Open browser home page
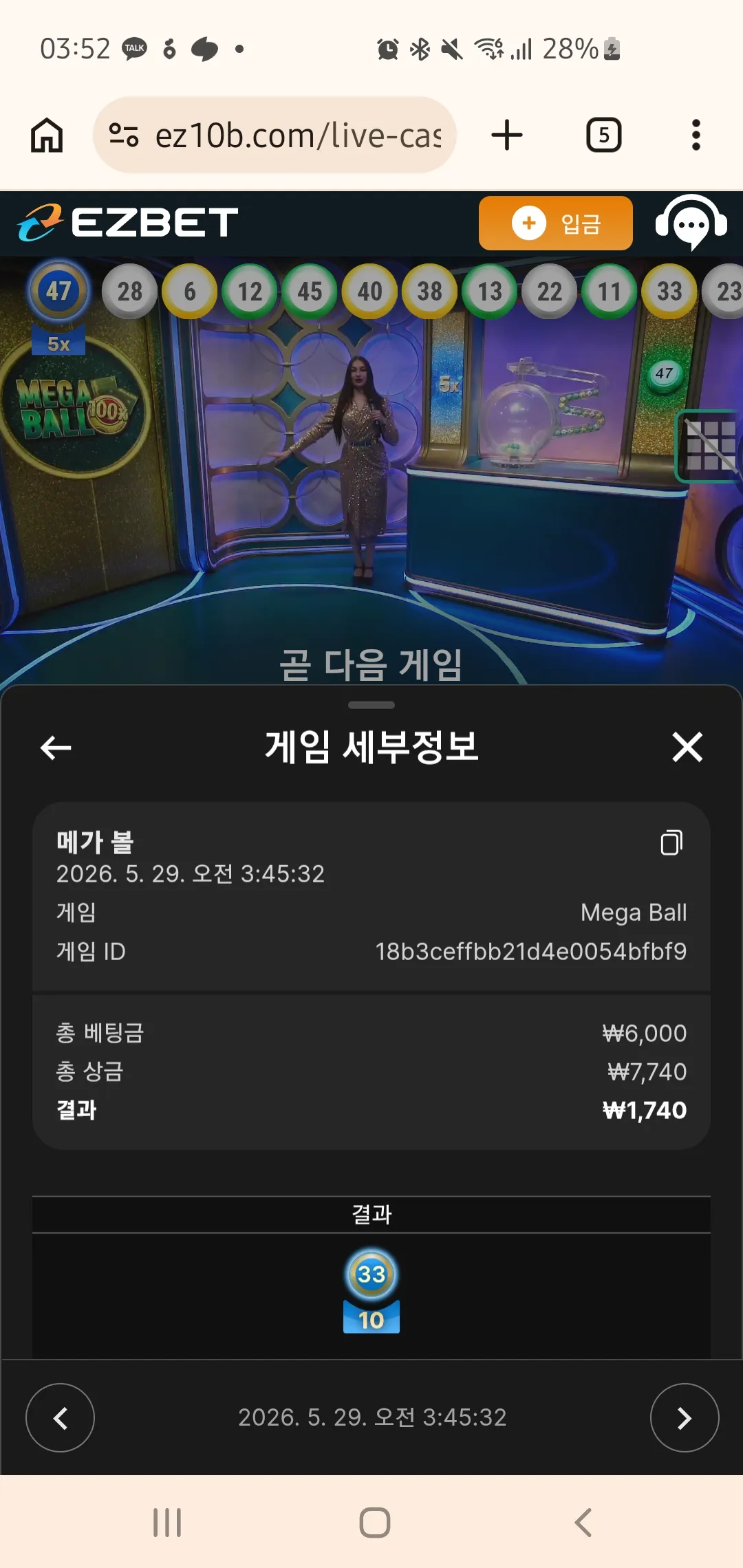This screenshot has height=1568, width=743. pyautogui.click(x=47, y=135)
